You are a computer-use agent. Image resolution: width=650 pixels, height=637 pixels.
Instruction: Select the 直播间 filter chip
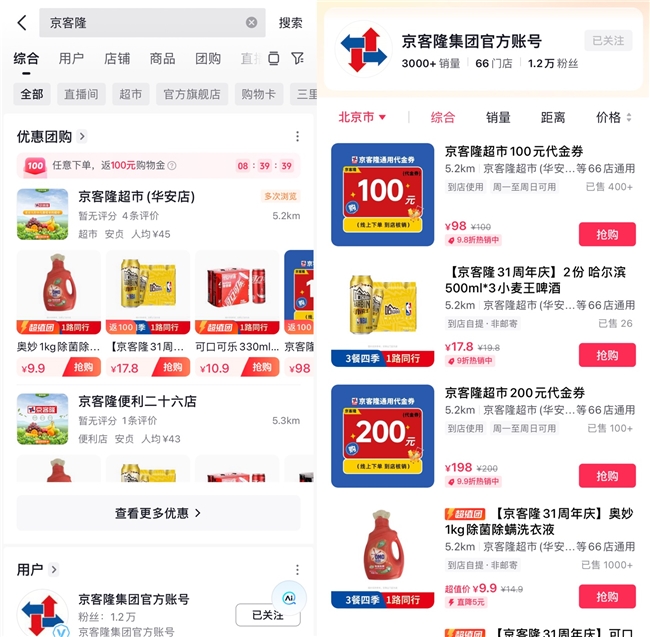[x=81, y=94]
